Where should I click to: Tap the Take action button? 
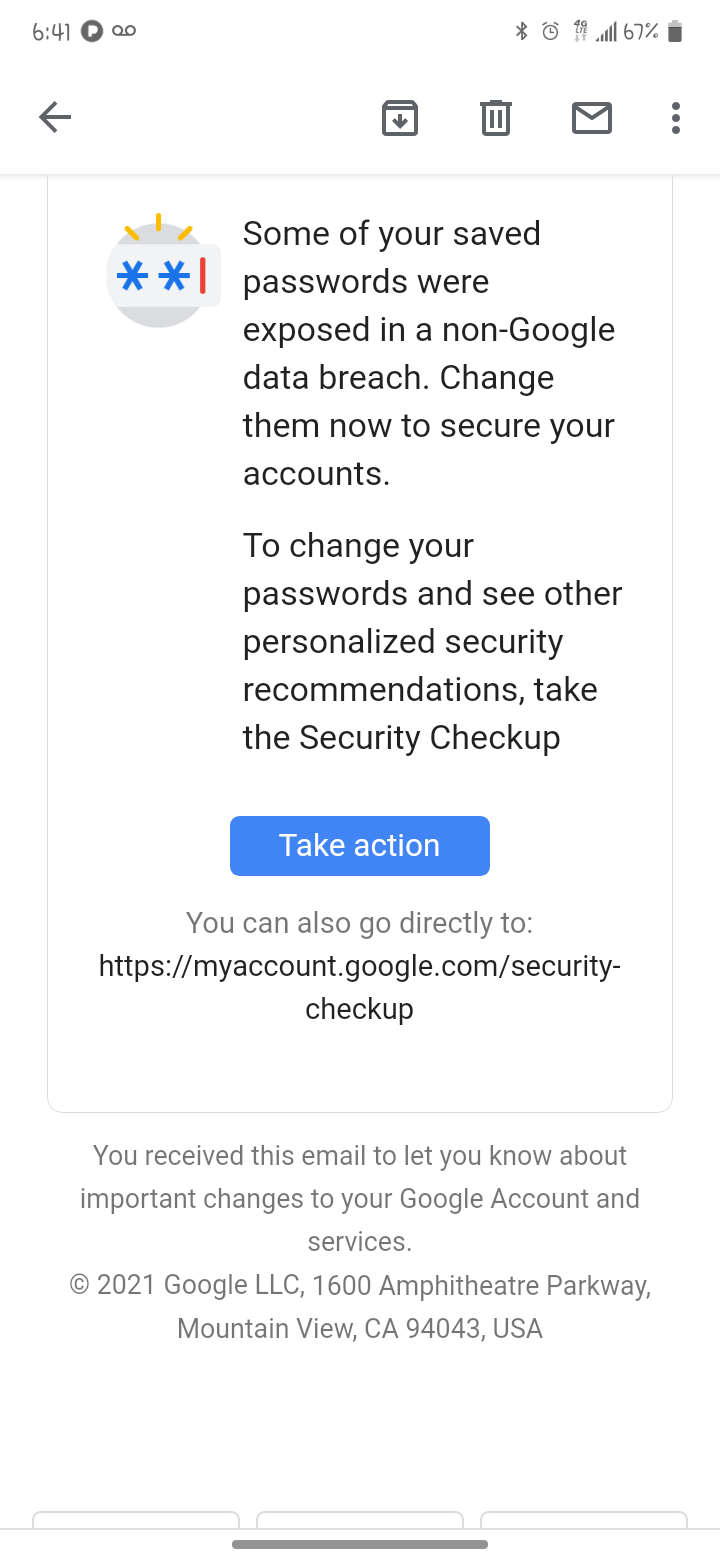360,846
